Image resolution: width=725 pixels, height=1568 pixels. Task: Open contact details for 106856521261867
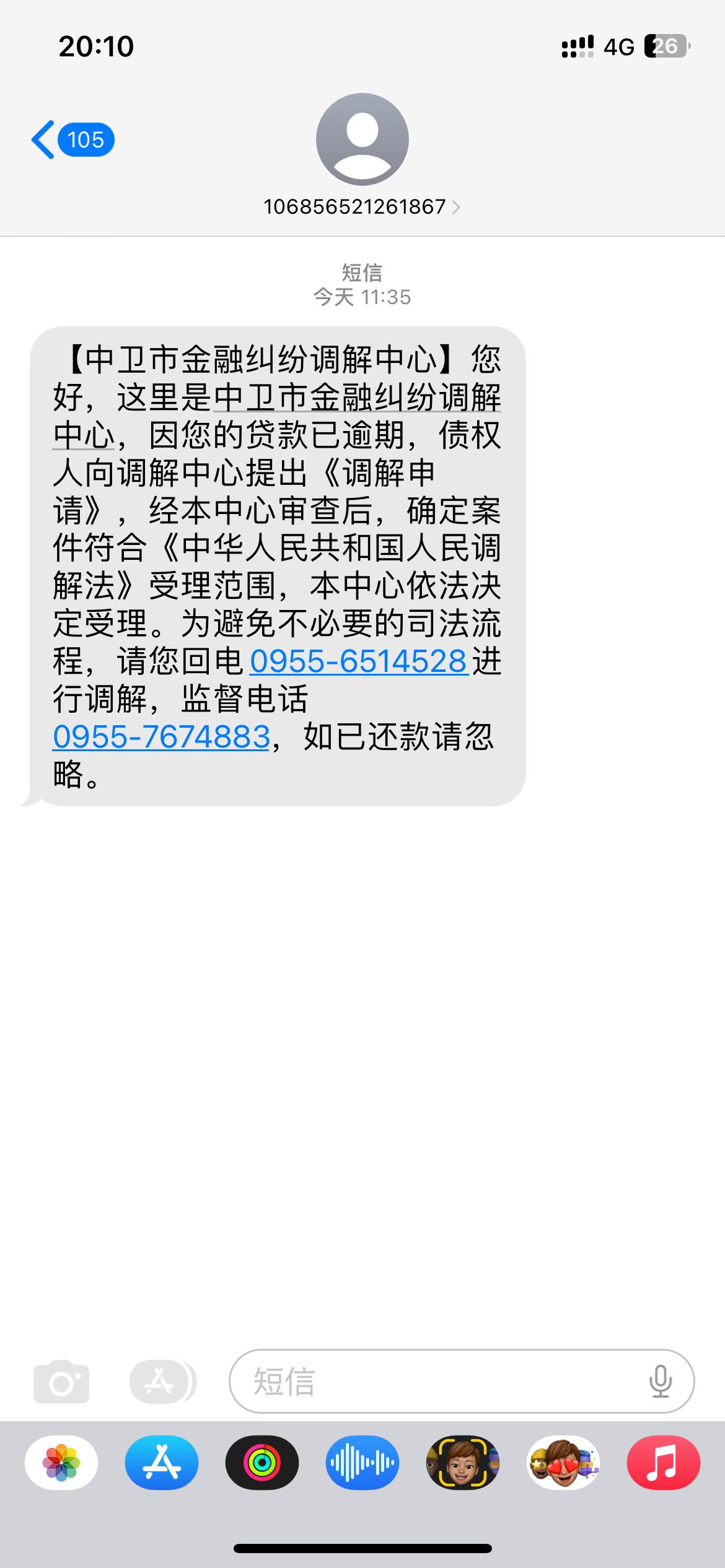[361, 206]
